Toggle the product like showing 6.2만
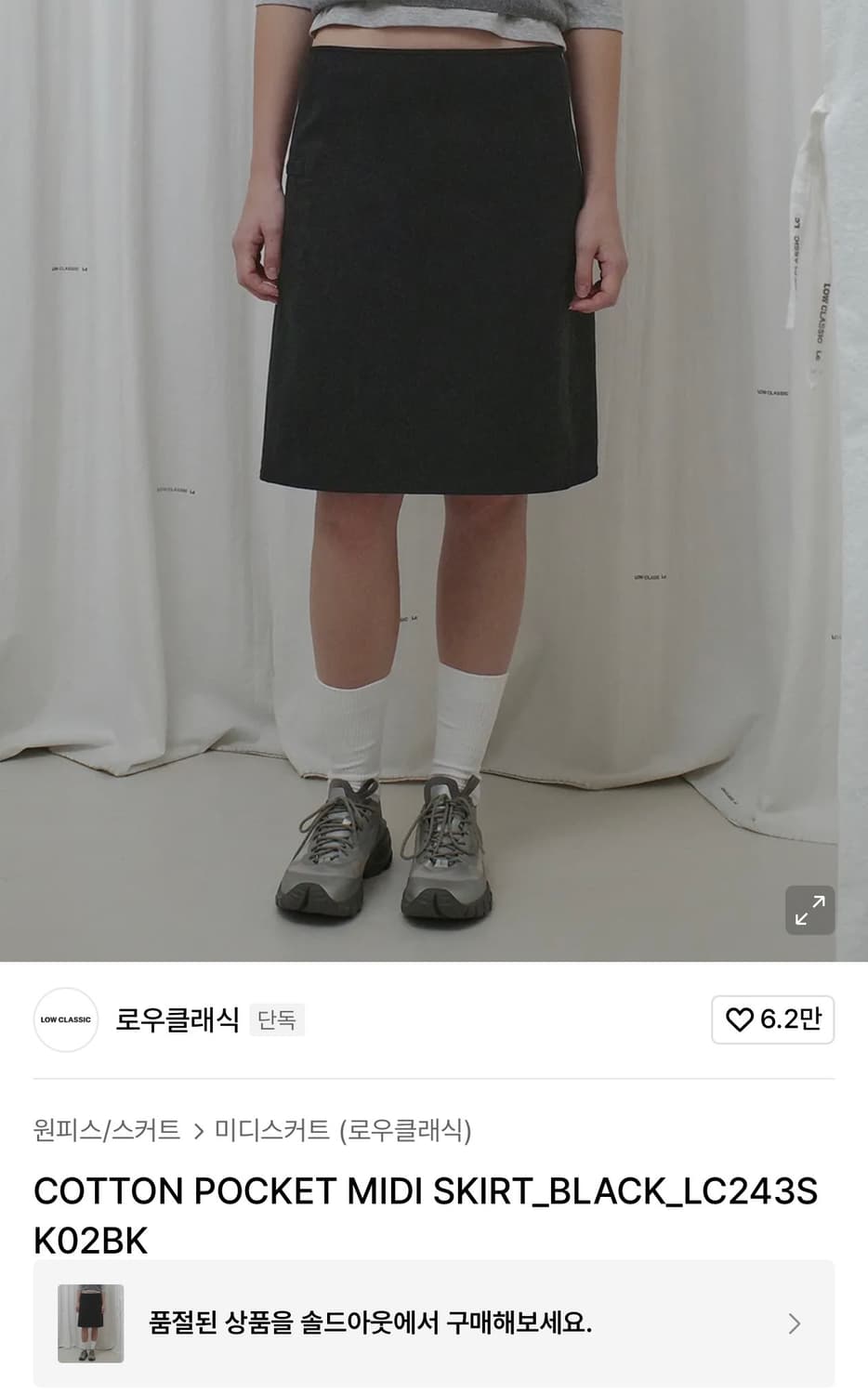The width and height of the screenshot is (868, 1394). click(x=772, y=1019)
